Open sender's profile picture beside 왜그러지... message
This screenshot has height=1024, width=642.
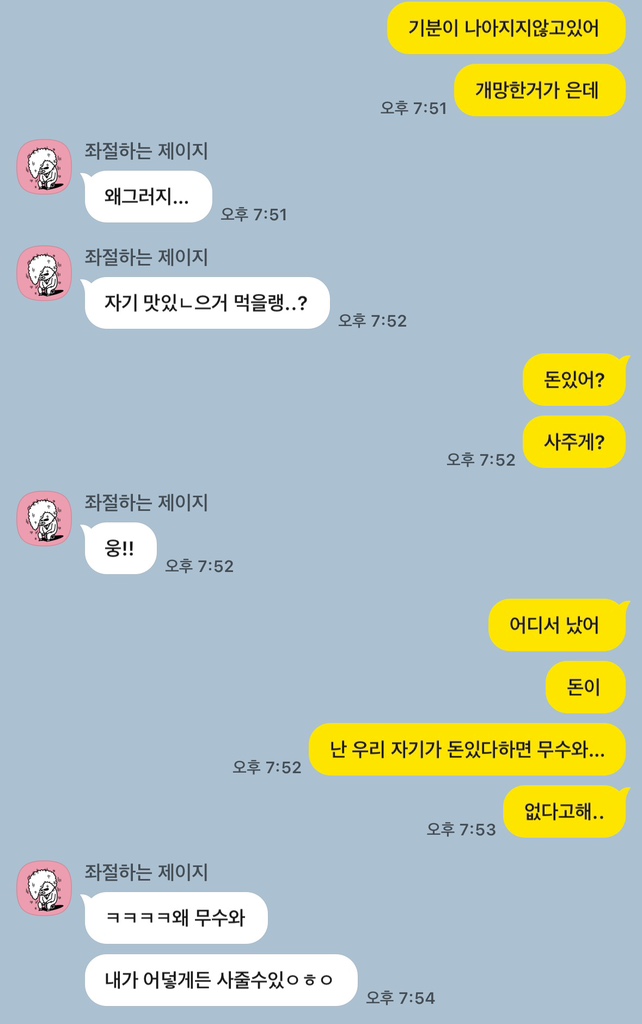coord(44,167)
